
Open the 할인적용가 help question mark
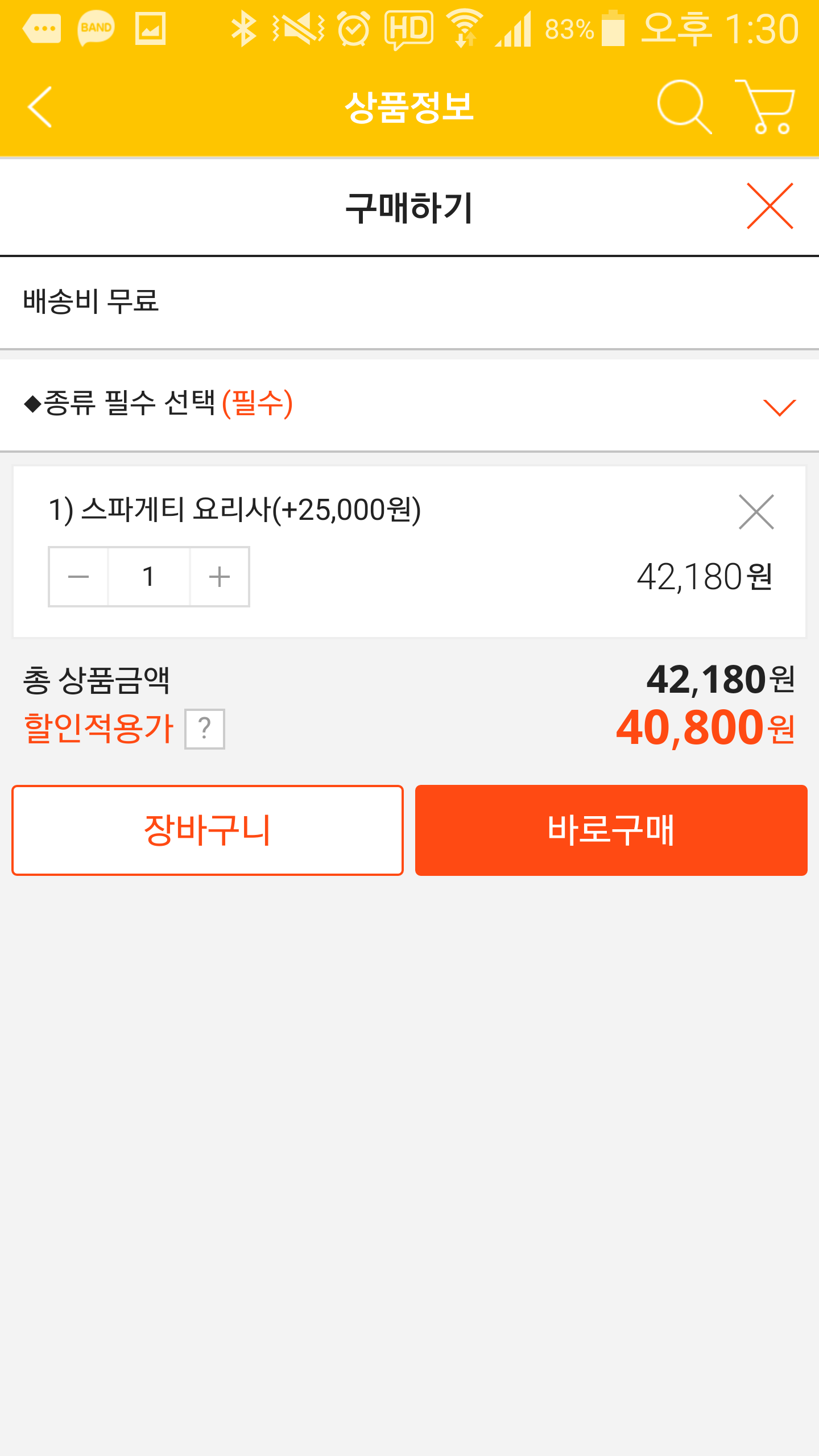pyautogui.click(x=204, y=729)
